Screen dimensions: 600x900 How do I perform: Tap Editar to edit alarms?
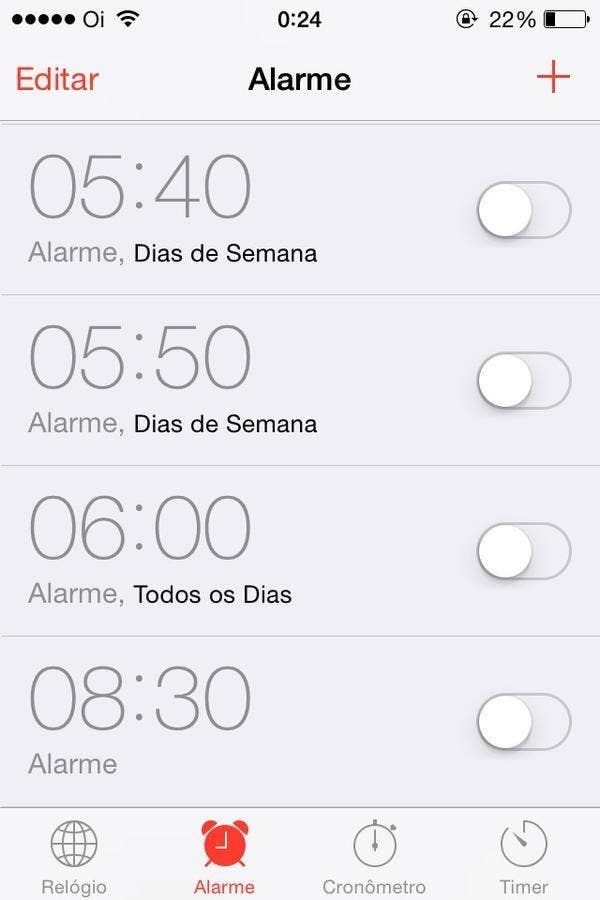click(x=57, y=79)
